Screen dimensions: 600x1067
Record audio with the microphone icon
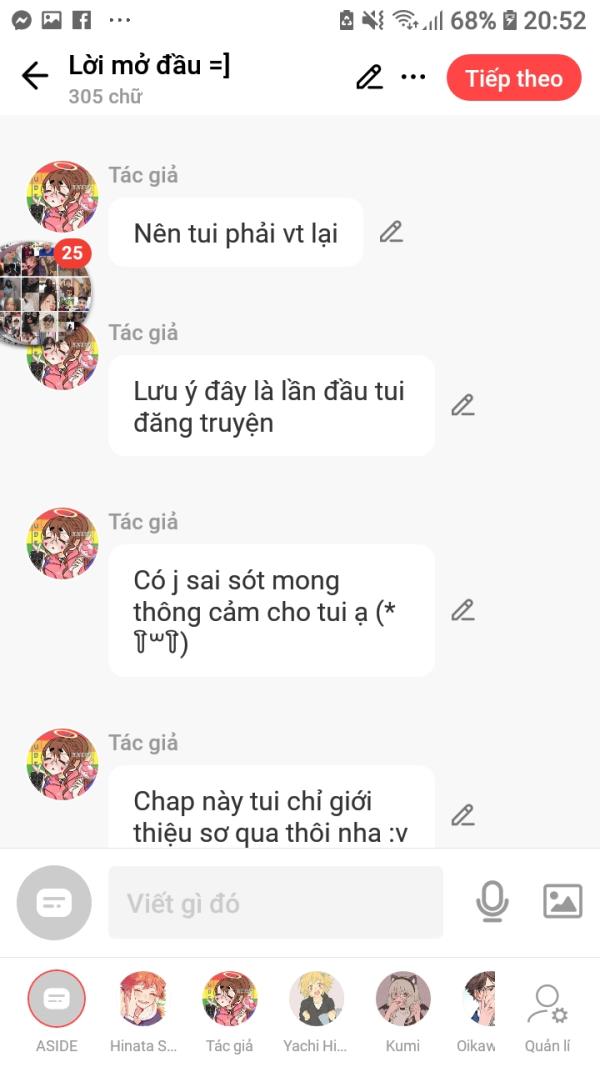click(x=492, y=902)
